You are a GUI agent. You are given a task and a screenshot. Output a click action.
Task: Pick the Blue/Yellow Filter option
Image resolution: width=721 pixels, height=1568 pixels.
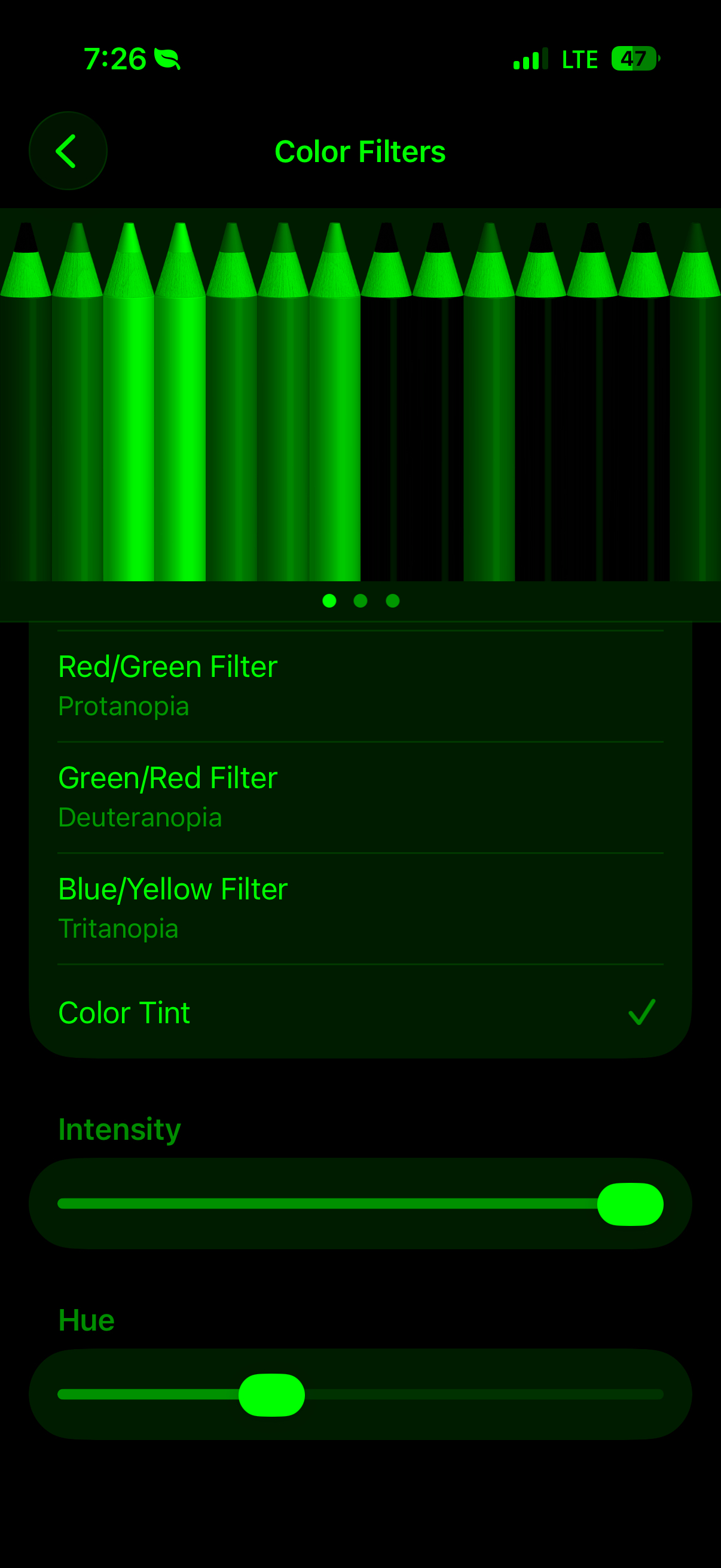359,908
